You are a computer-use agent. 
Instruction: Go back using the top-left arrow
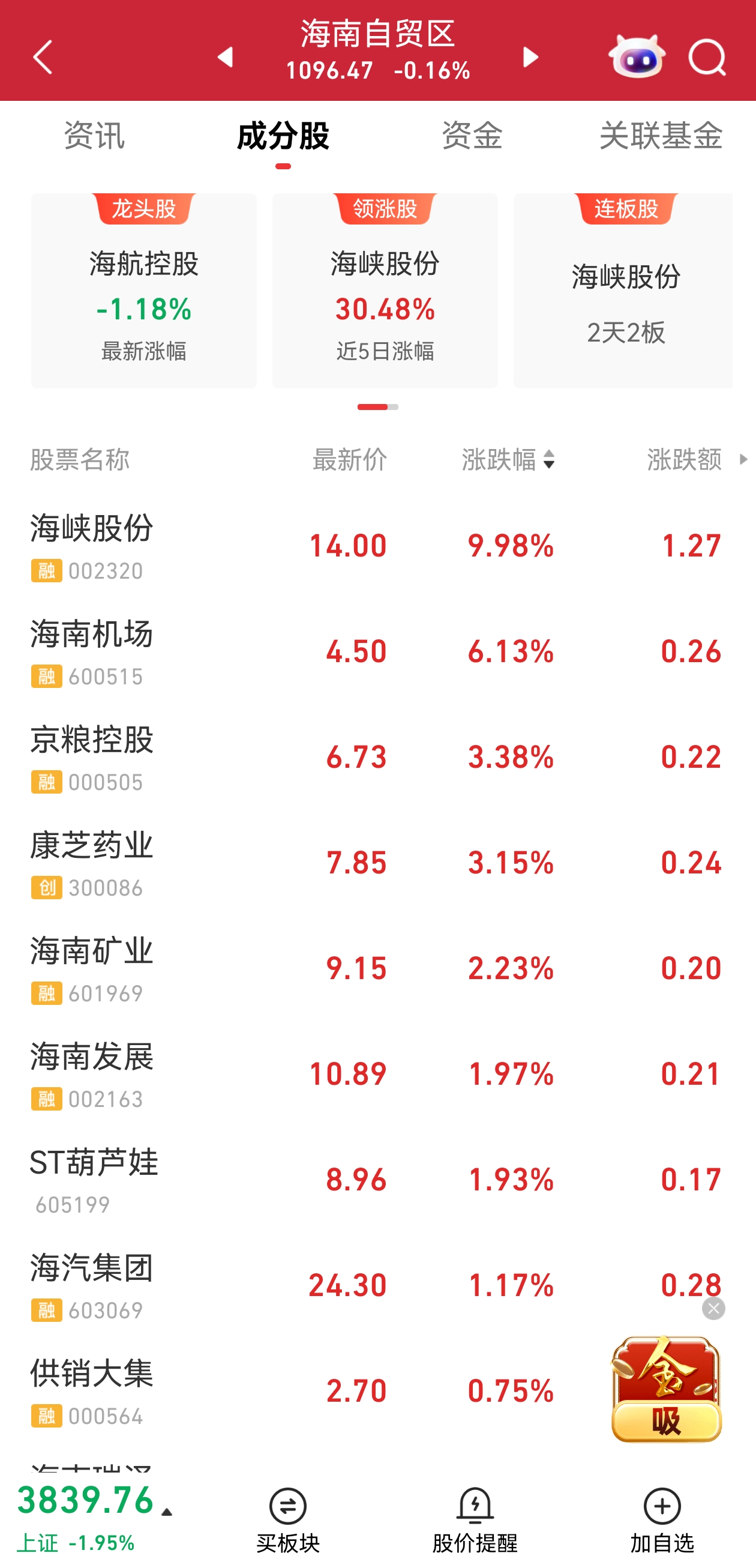click(x=43, y=57)
